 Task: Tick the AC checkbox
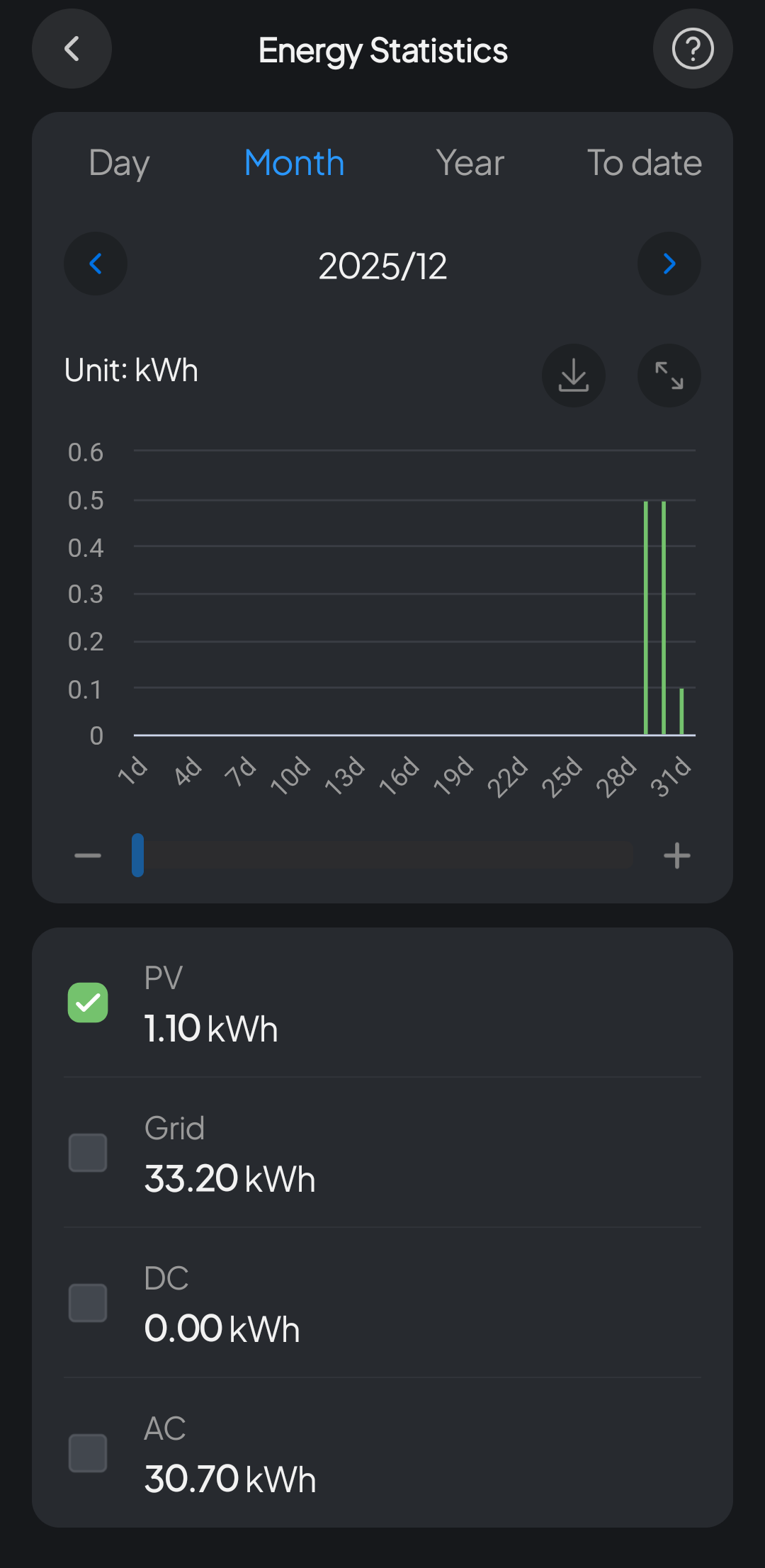click(x=88, y=1453)
